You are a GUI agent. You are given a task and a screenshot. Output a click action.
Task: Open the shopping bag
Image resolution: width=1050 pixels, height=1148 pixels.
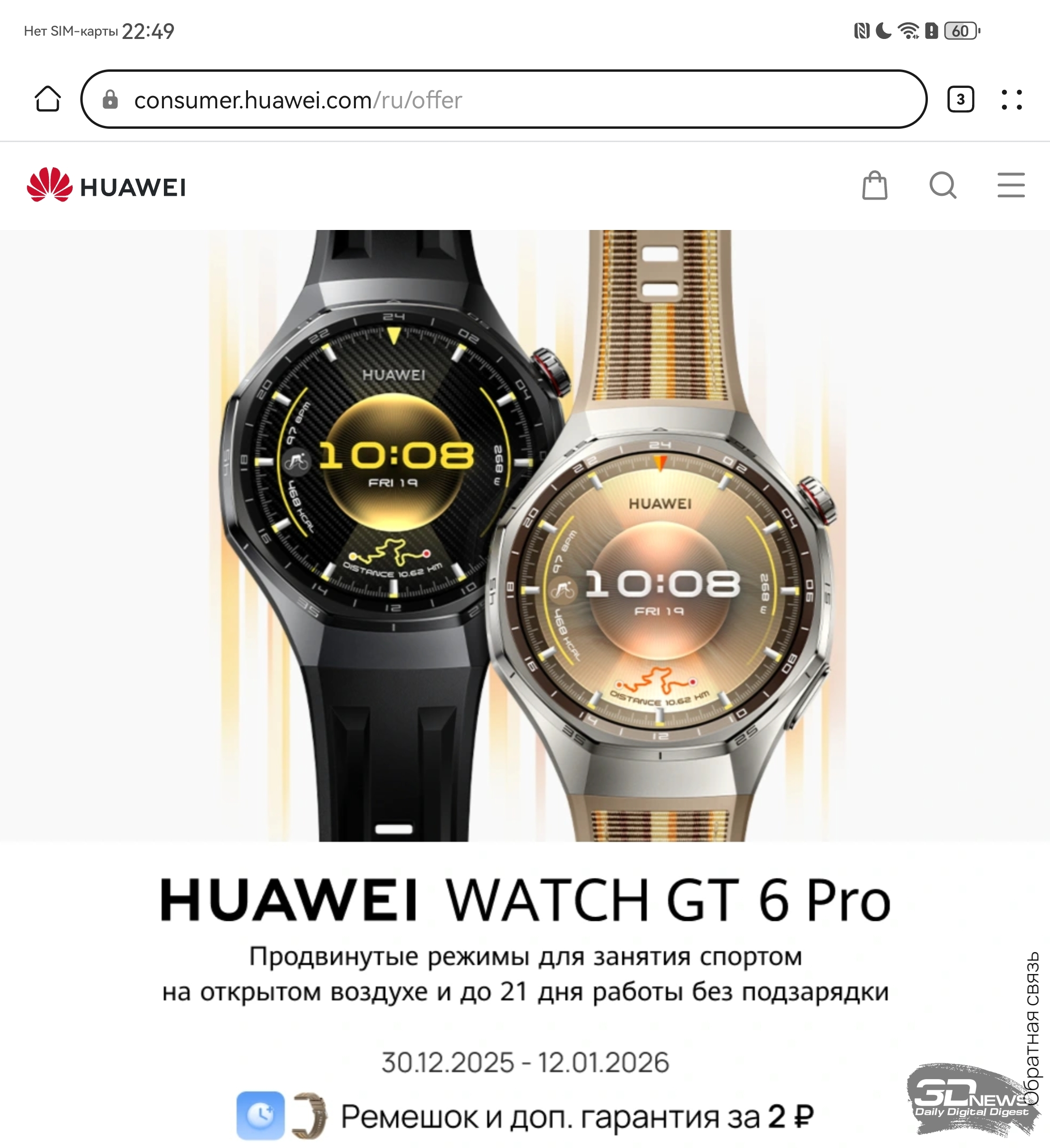pyautogui.click(x=875, y=186)
